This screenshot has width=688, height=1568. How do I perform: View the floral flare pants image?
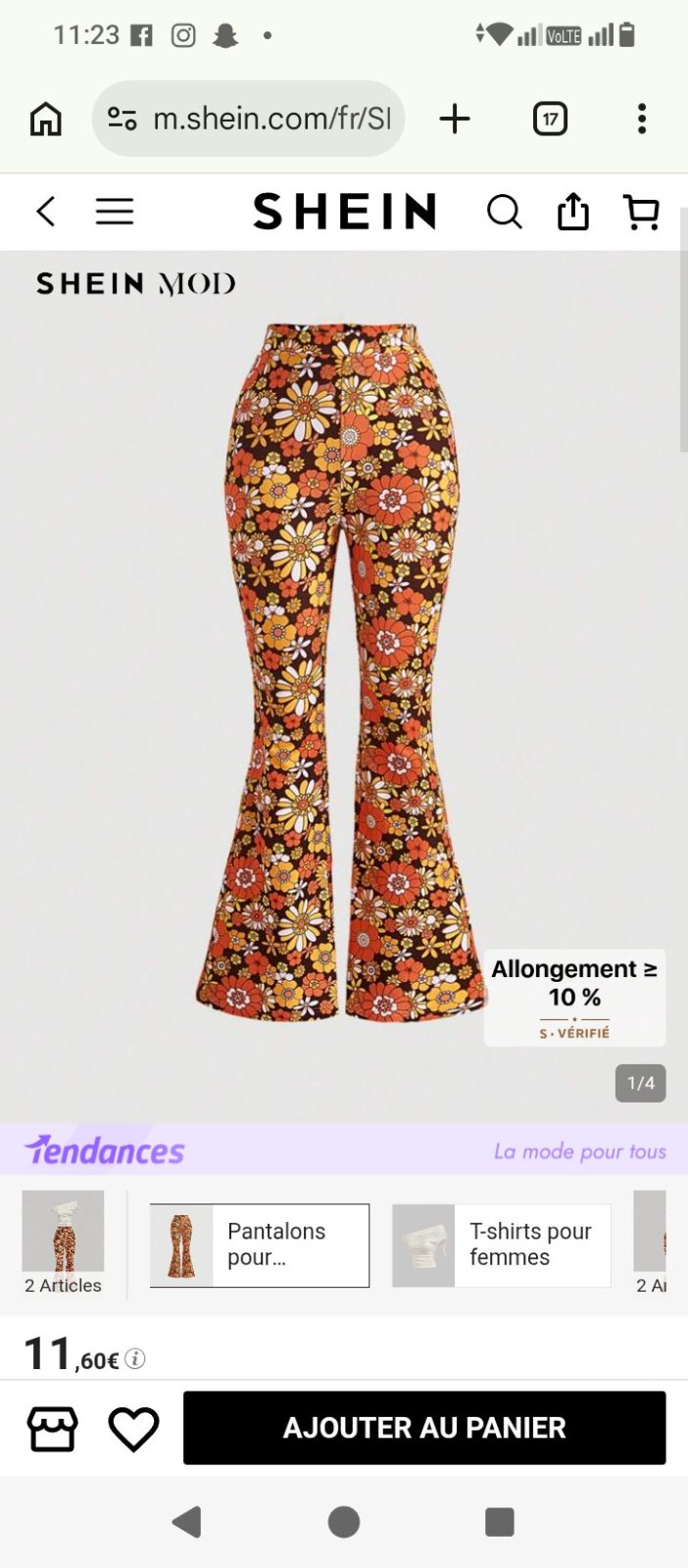(344, 672)
